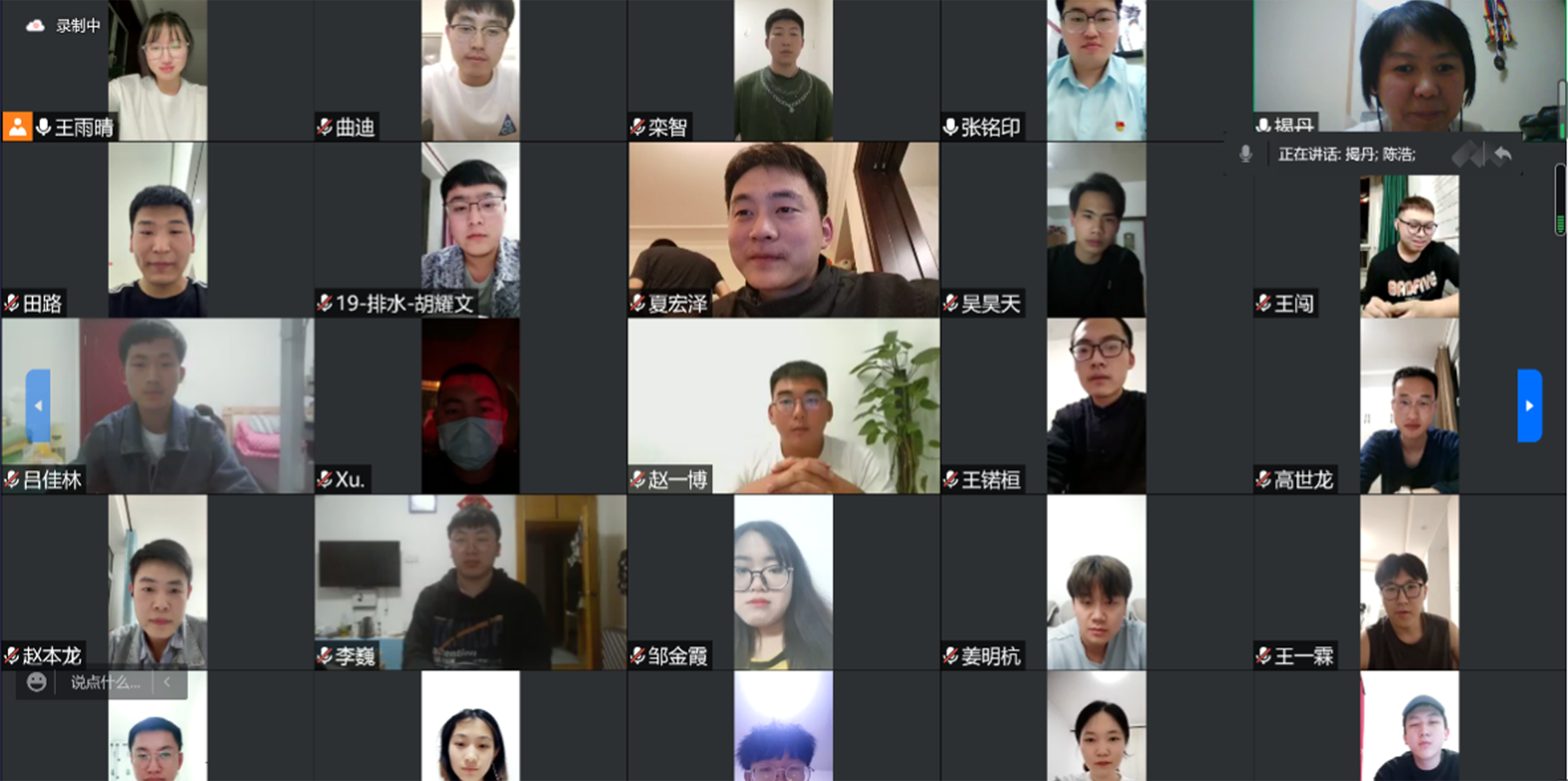Open the emoji reactions picker
1568x781 pixels.
(x=37, y=682)
